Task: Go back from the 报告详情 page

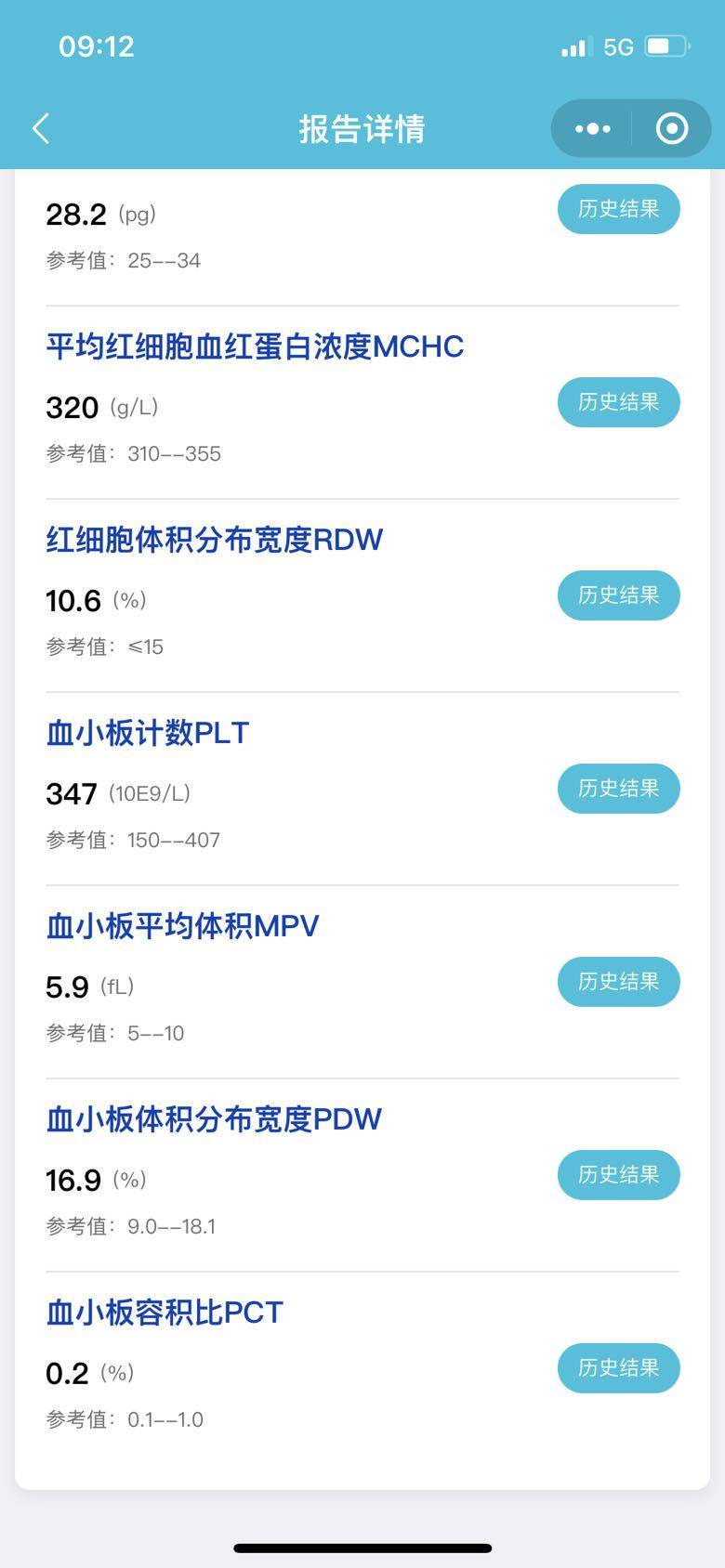Action: [41, 129]
